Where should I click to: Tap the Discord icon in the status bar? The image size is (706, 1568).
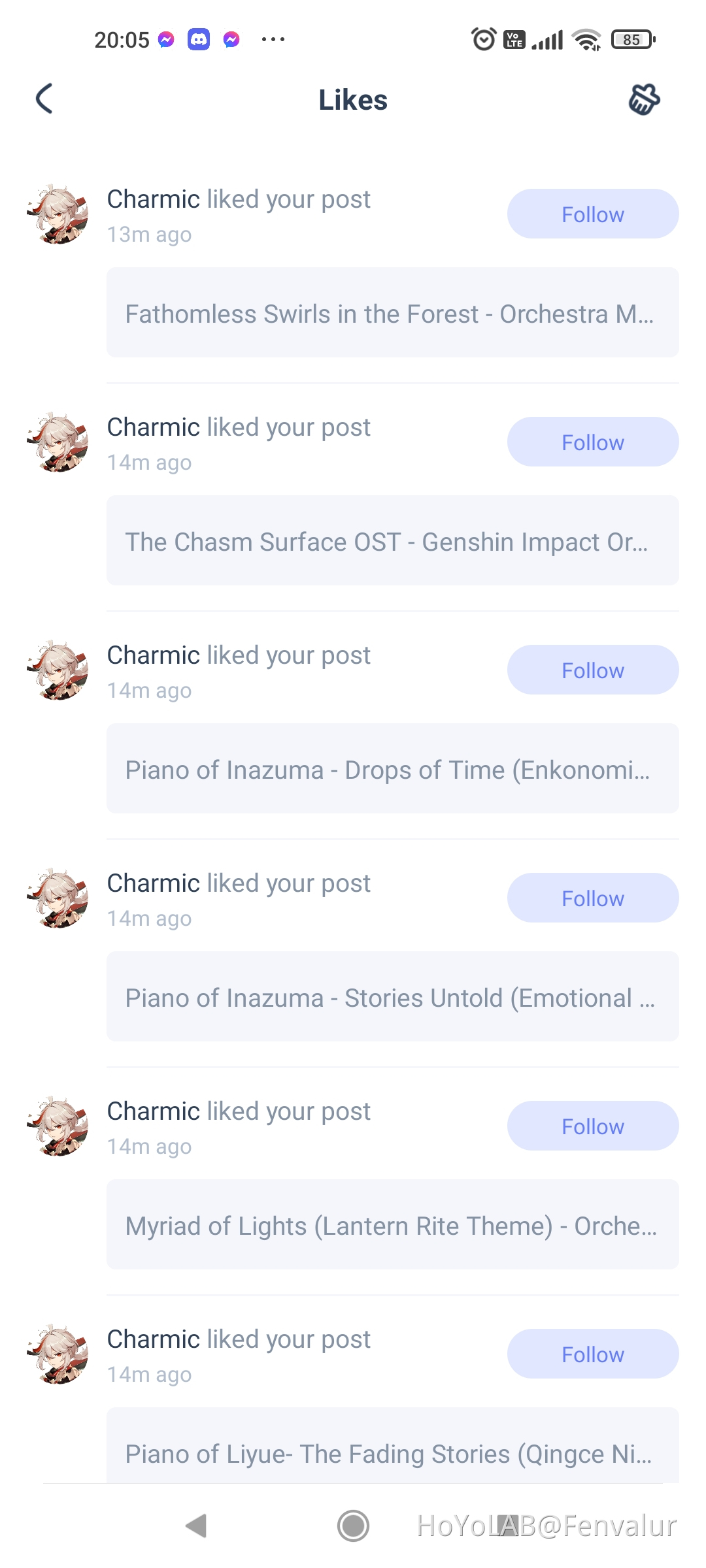(x=200, y=39)
